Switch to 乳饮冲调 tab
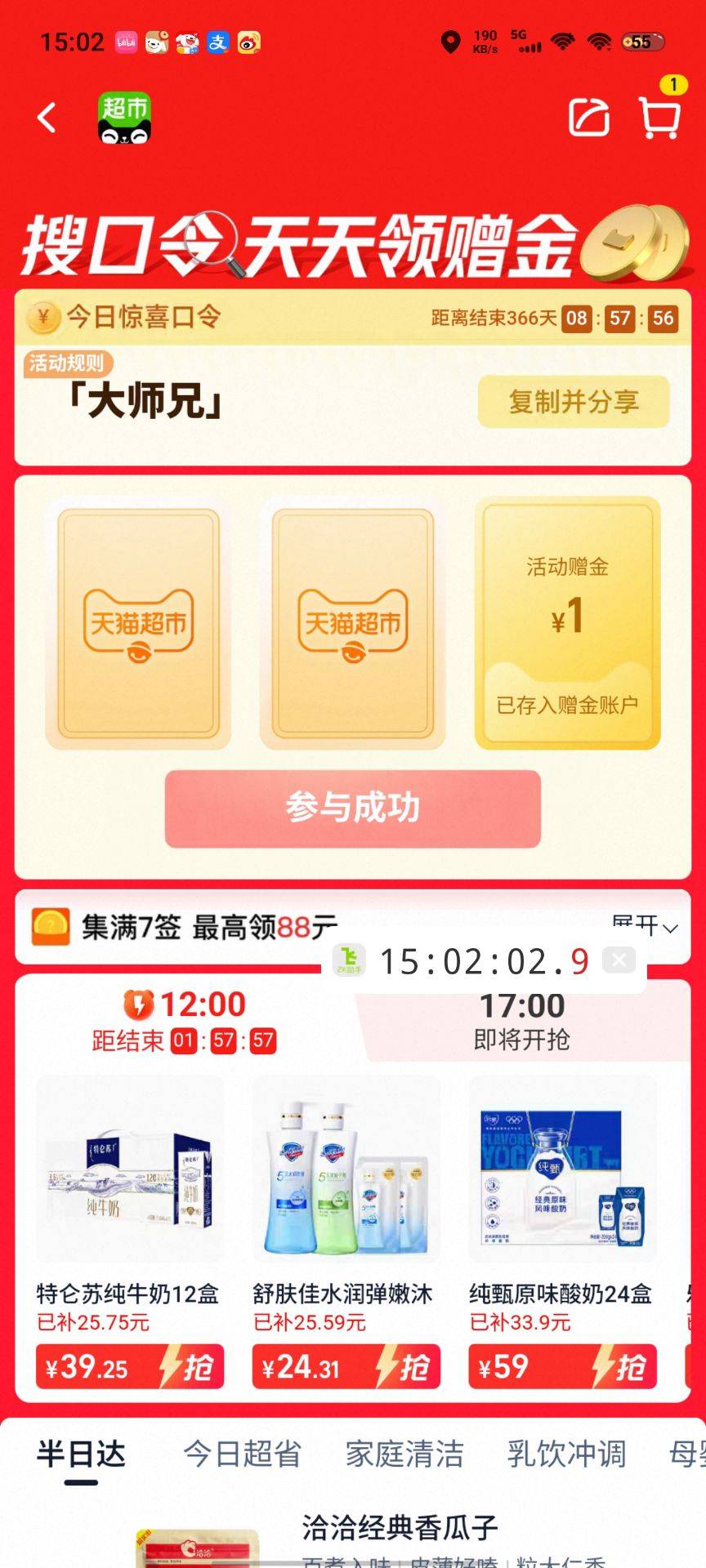 click(x=566, y=1454)
